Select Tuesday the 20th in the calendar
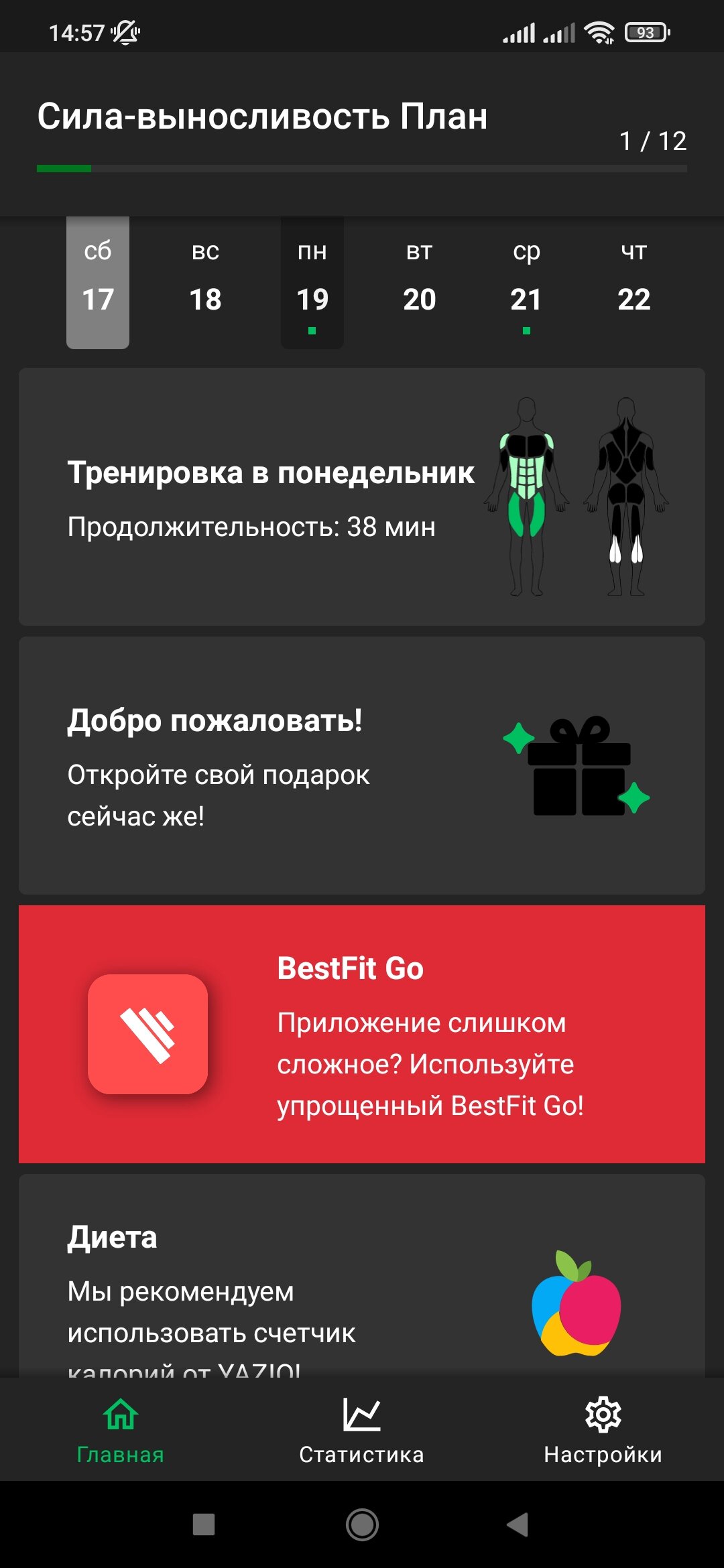 (x=420, y=282)
